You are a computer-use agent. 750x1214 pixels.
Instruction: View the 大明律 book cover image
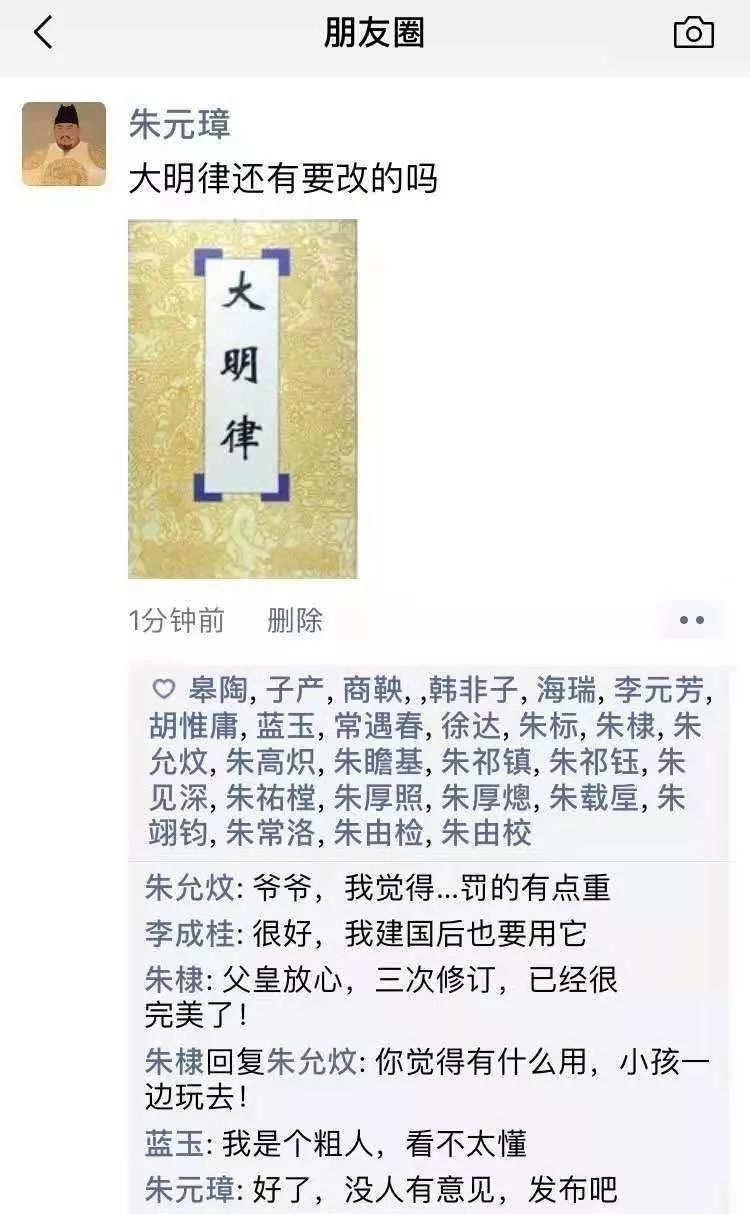click(x=243, y=399)
